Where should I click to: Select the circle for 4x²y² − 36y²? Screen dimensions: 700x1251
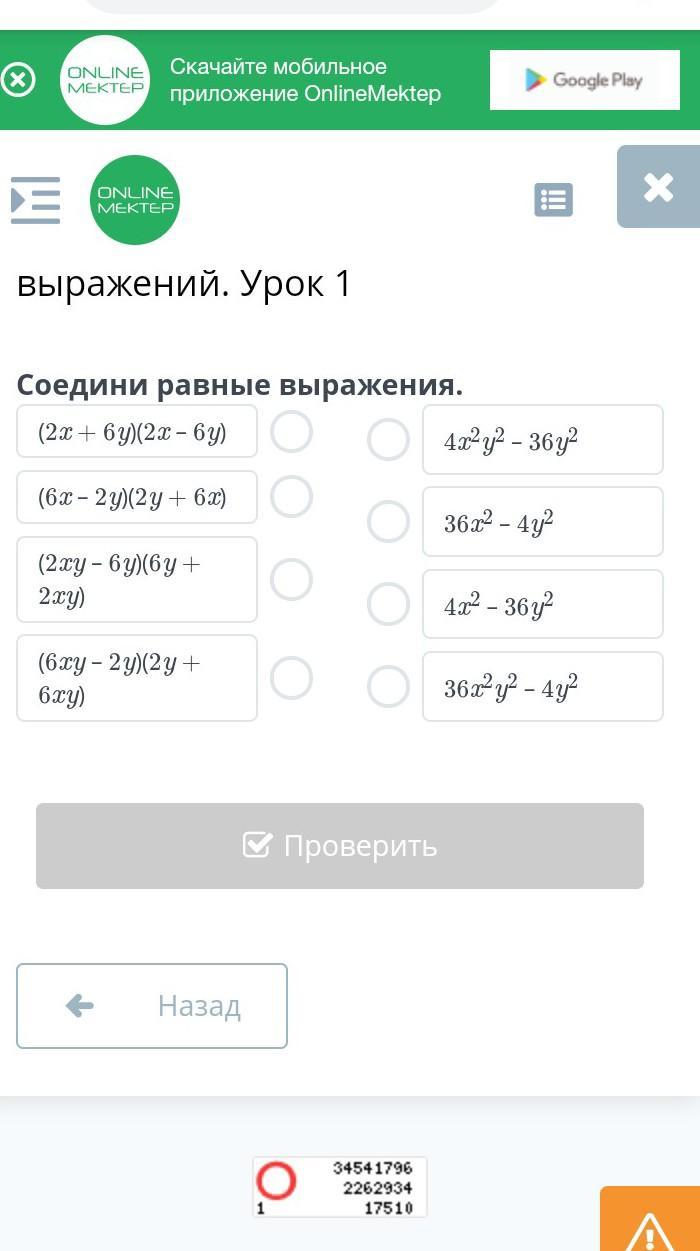388,440
